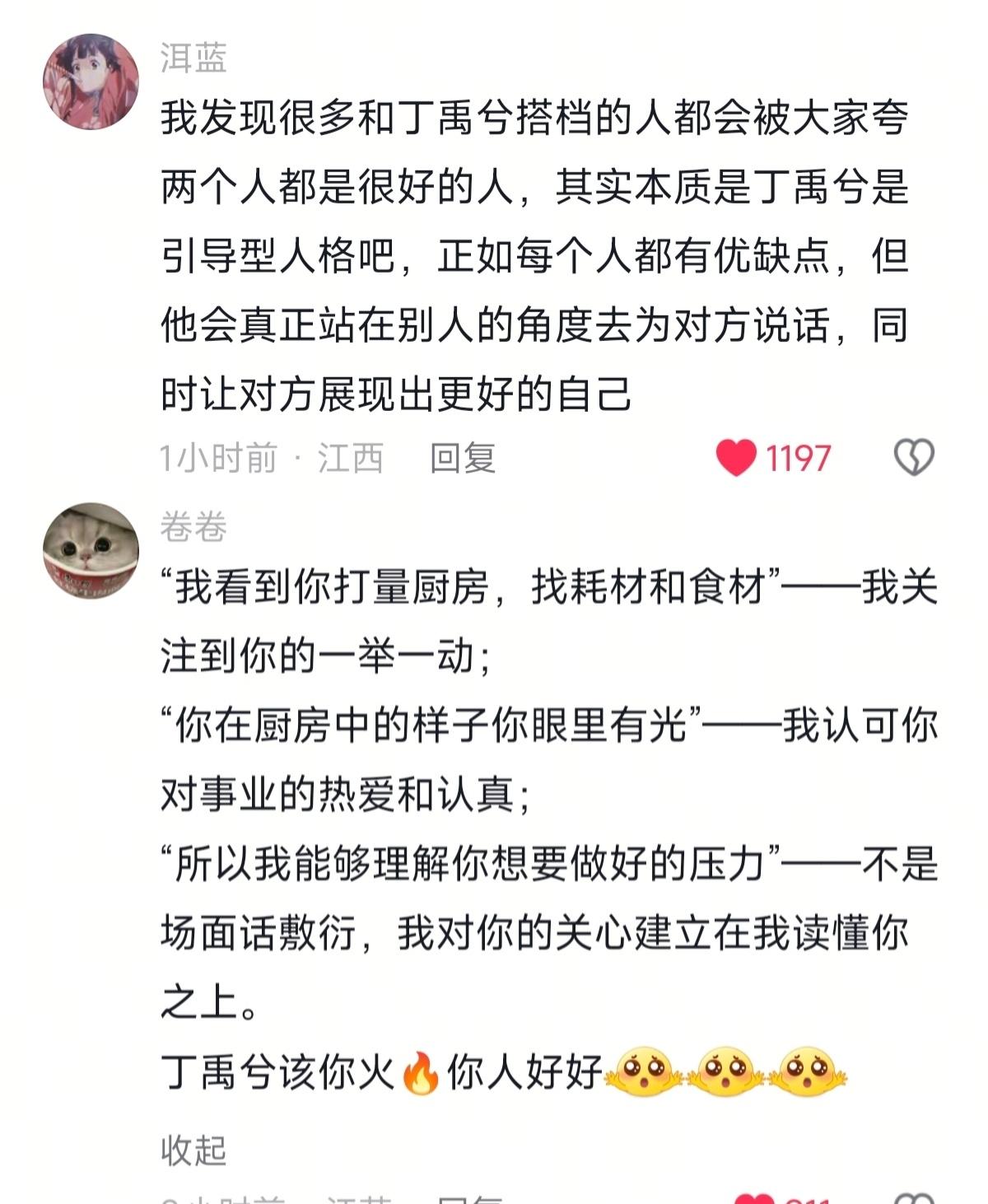
Task: Like 洱蓝's comment with 1197 likes
Action: coord(736,458)
